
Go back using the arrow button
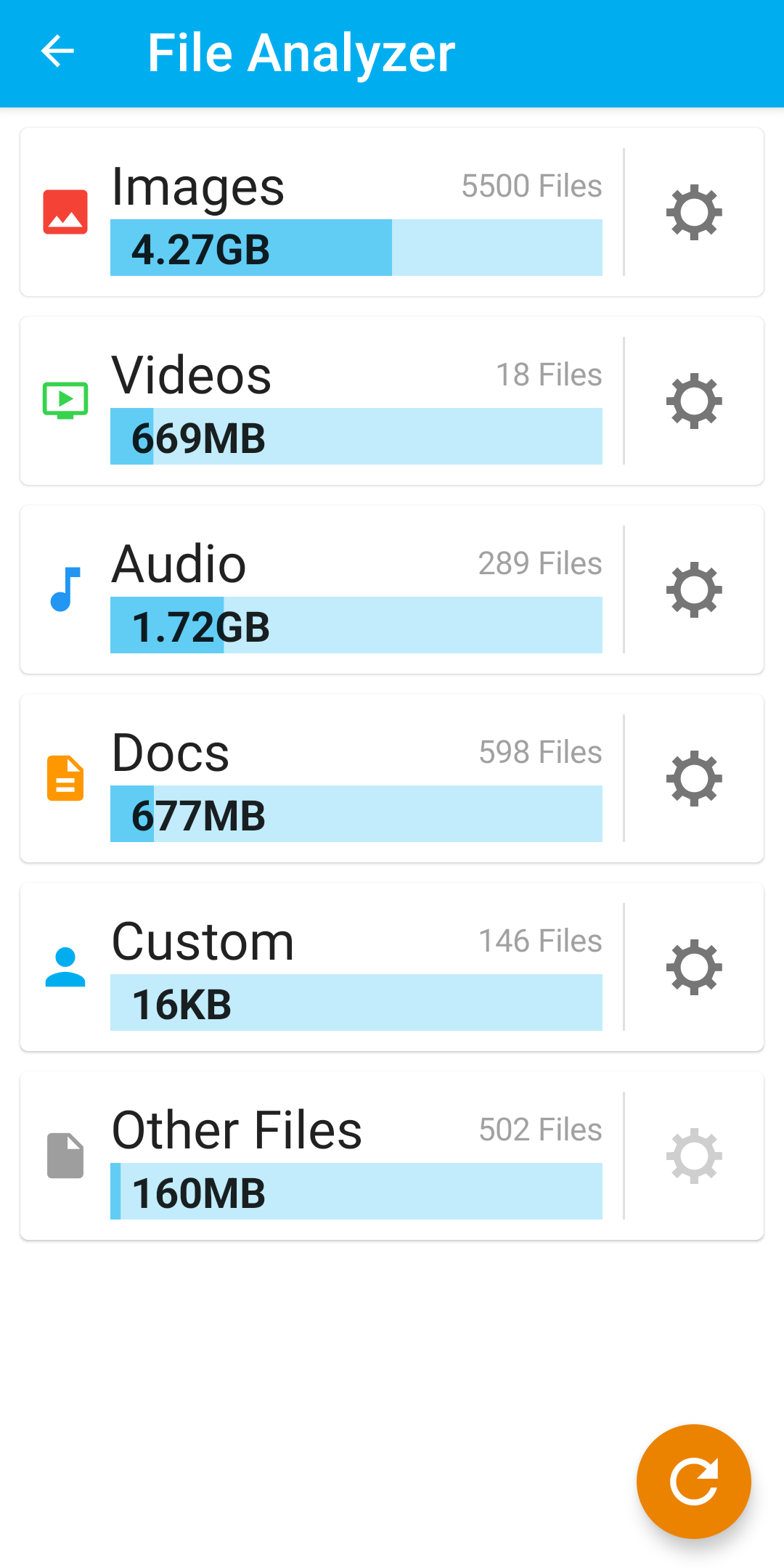(x=57, y=52)
